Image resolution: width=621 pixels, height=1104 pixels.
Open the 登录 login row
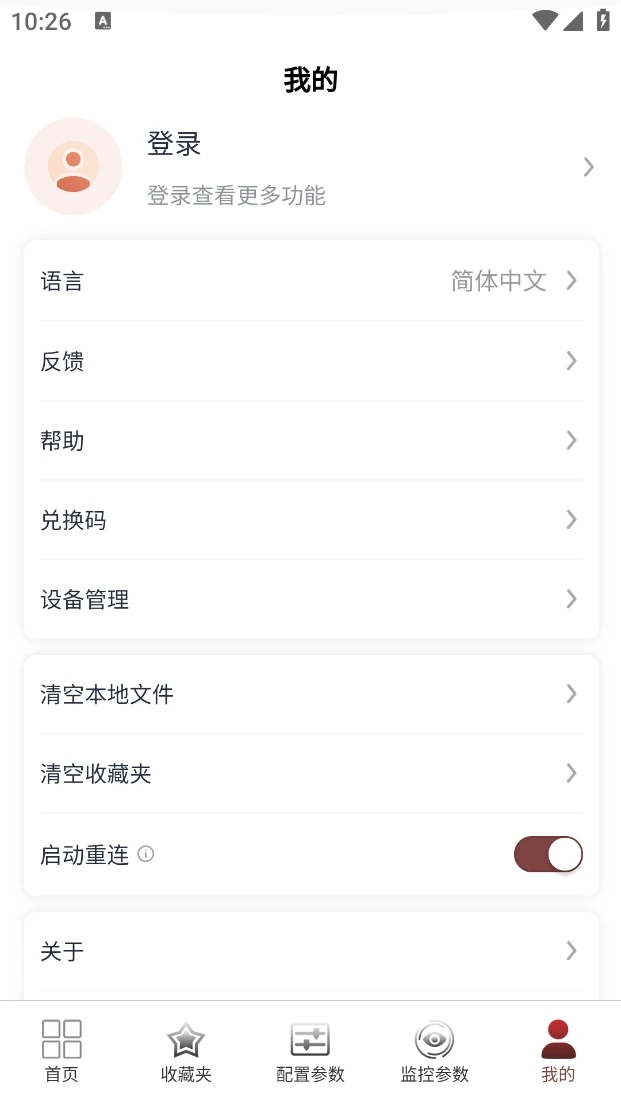[310, 167]
